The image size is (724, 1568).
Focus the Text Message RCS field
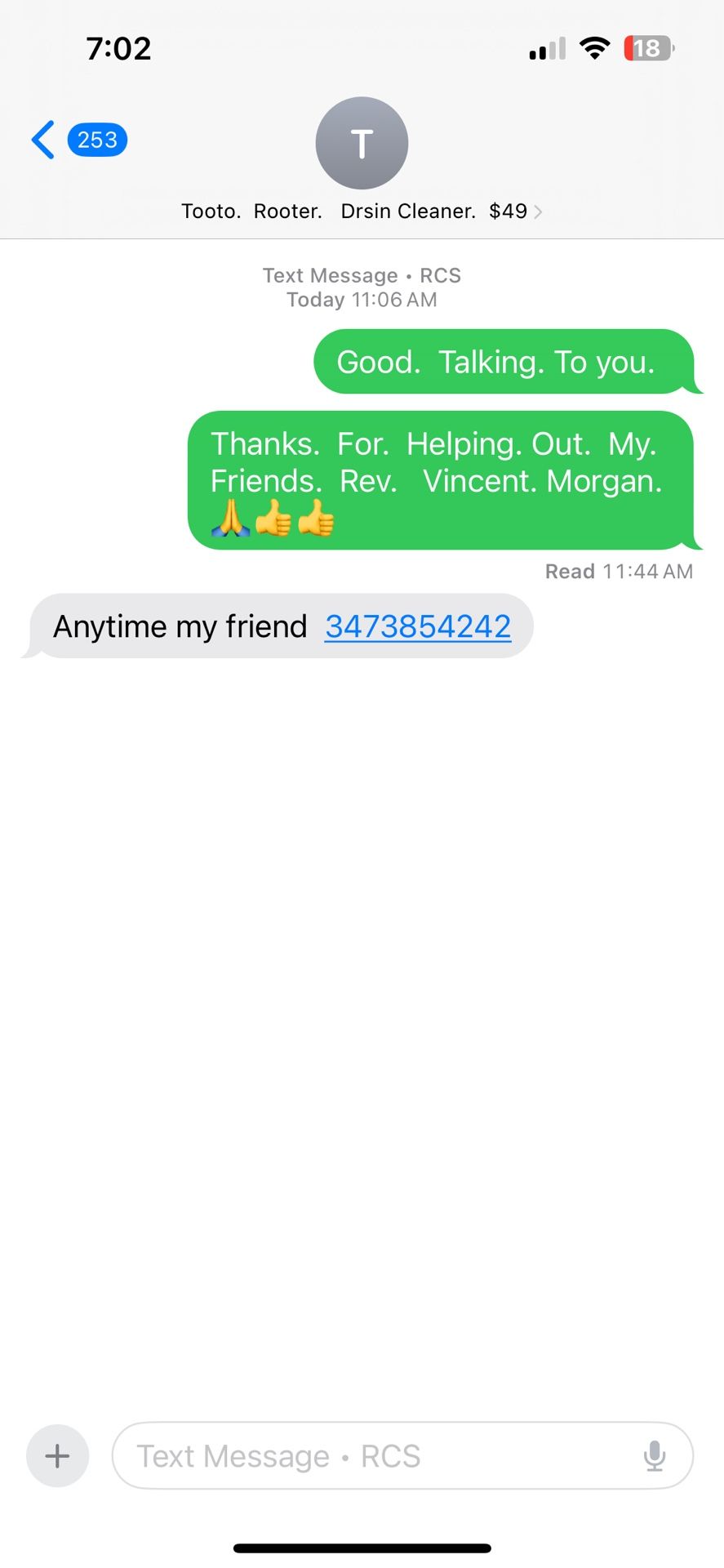coord(367,1456)
